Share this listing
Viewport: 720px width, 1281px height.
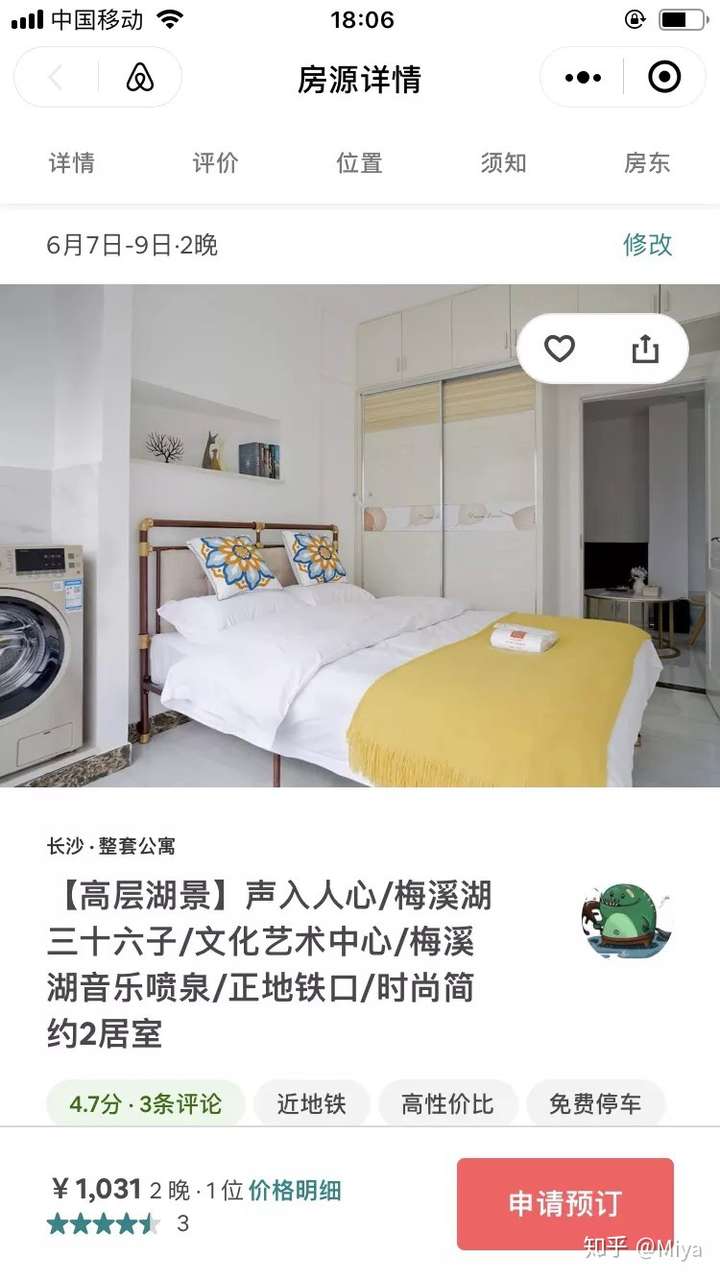(646, 349)
